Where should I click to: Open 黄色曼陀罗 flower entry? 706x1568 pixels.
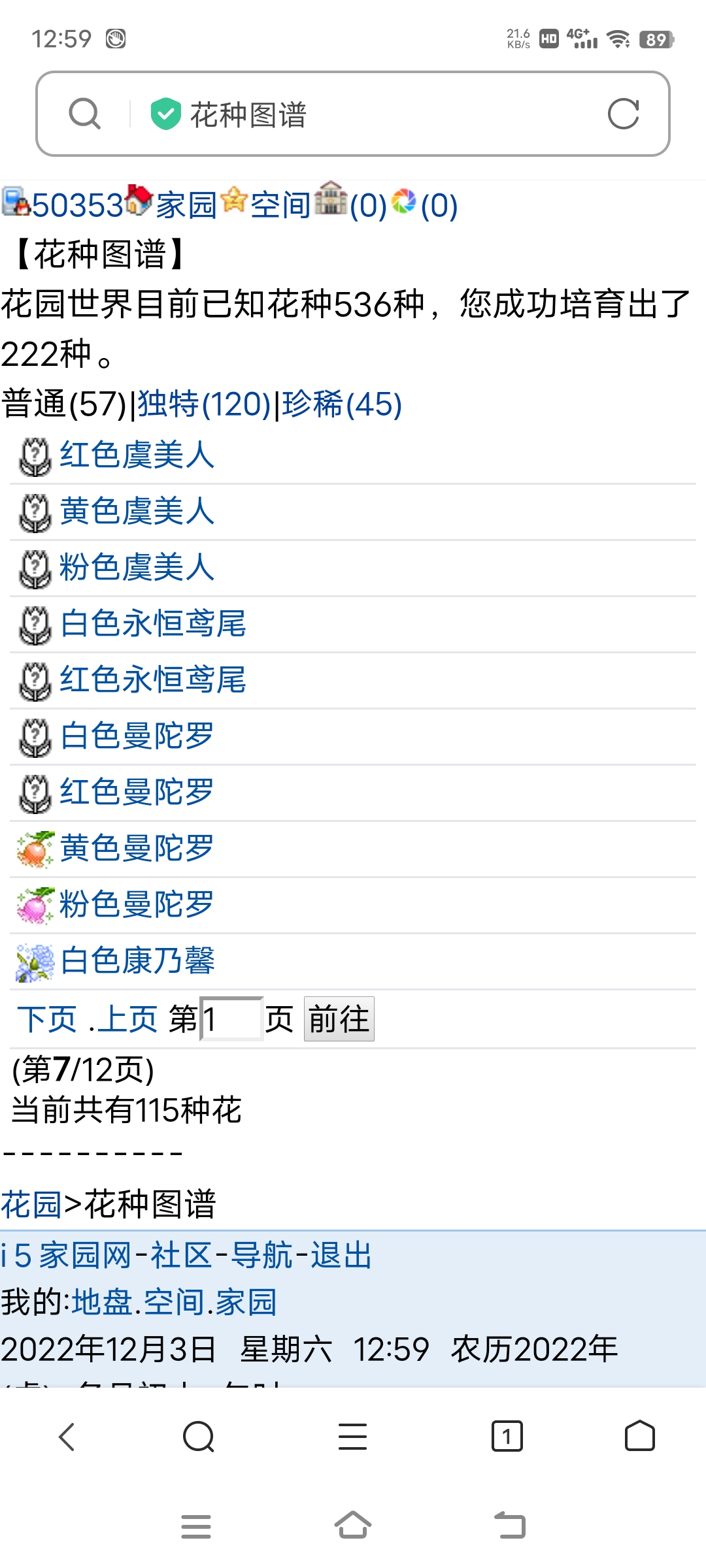(x=137, y=849)
